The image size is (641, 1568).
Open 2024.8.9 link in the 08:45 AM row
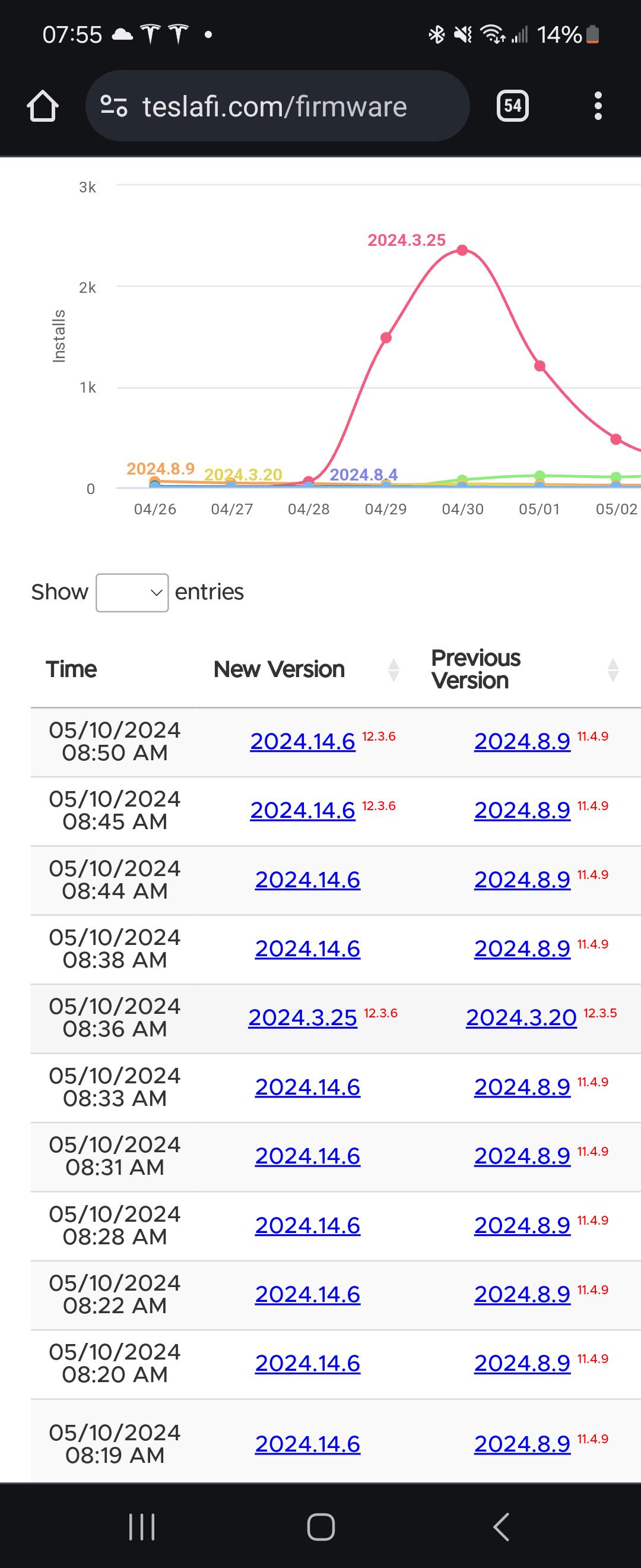tap(522, 810)
